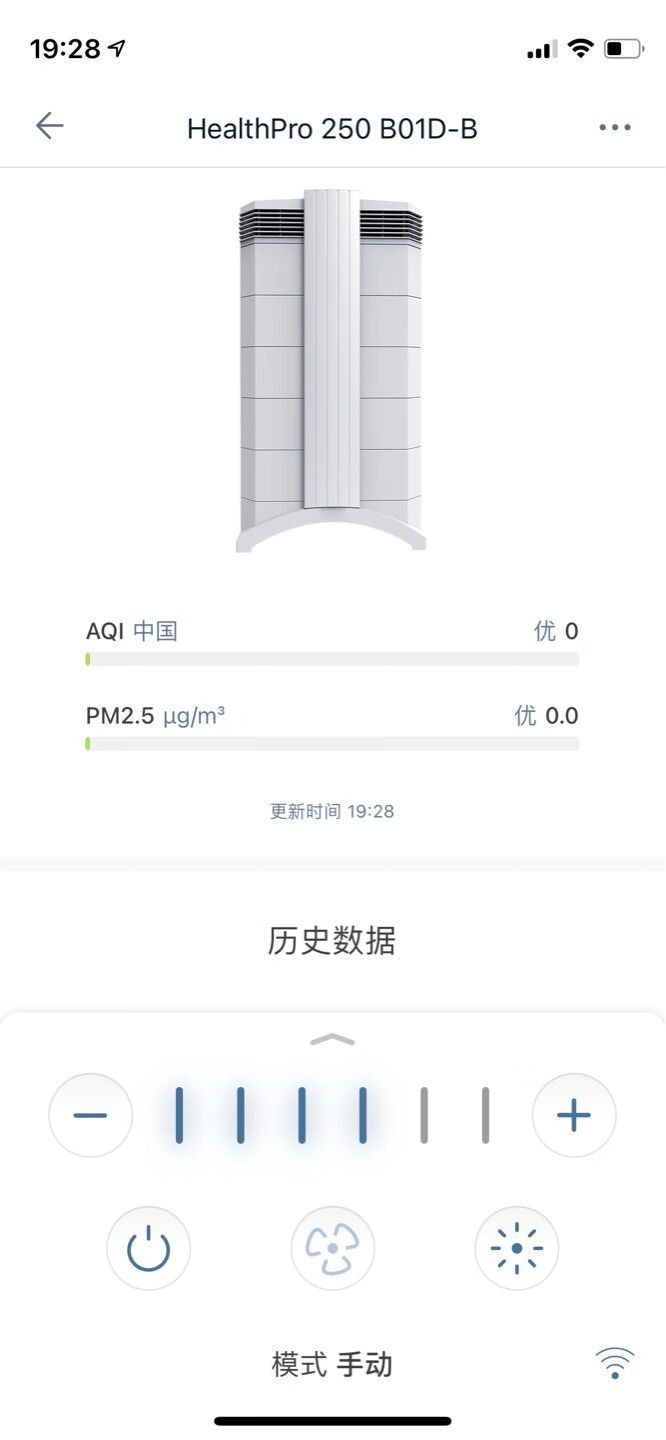Screen dimensions: 666x1440
Task: Expand the control panel using the chevron
Action: click(x=332, y=1040)
